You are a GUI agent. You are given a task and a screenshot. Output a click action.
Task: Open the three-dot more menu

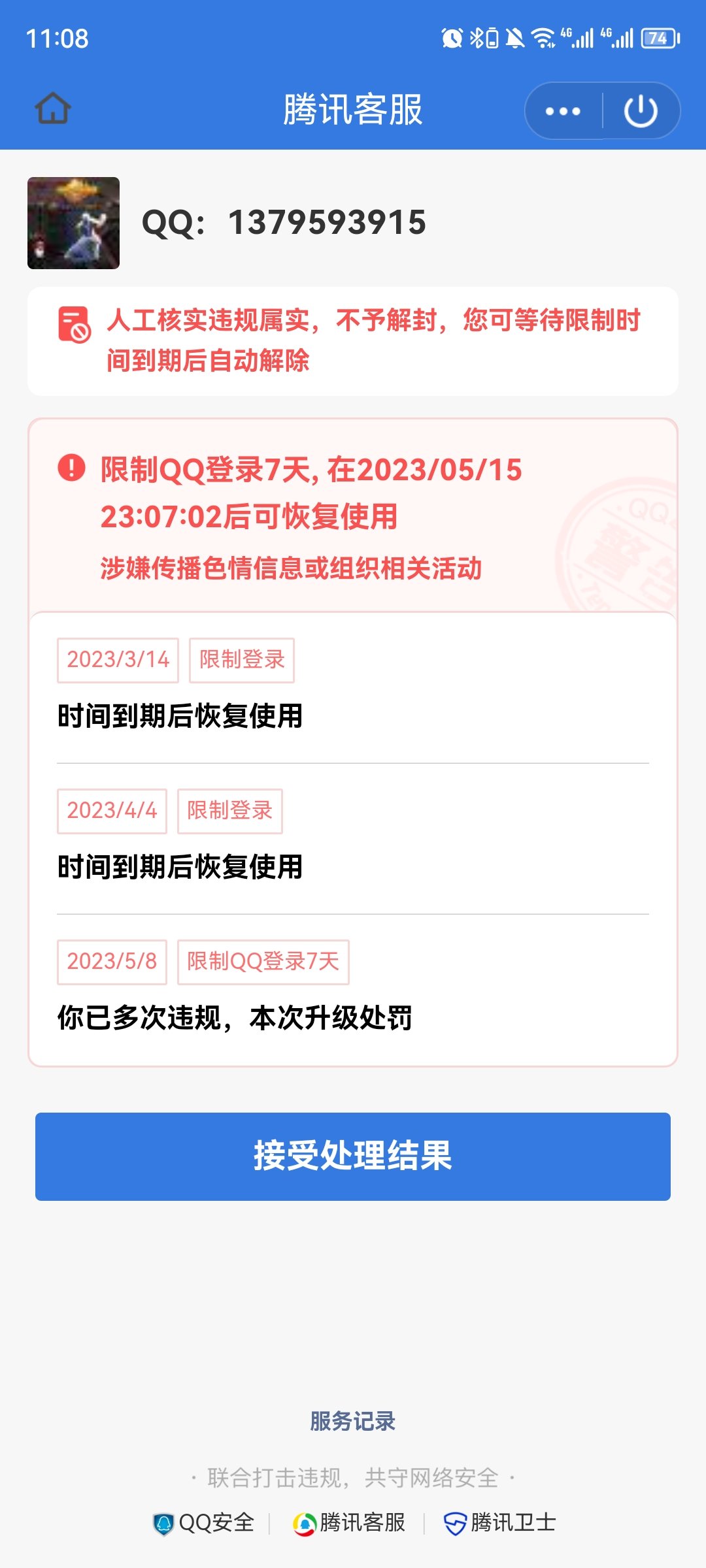[563, 111]
